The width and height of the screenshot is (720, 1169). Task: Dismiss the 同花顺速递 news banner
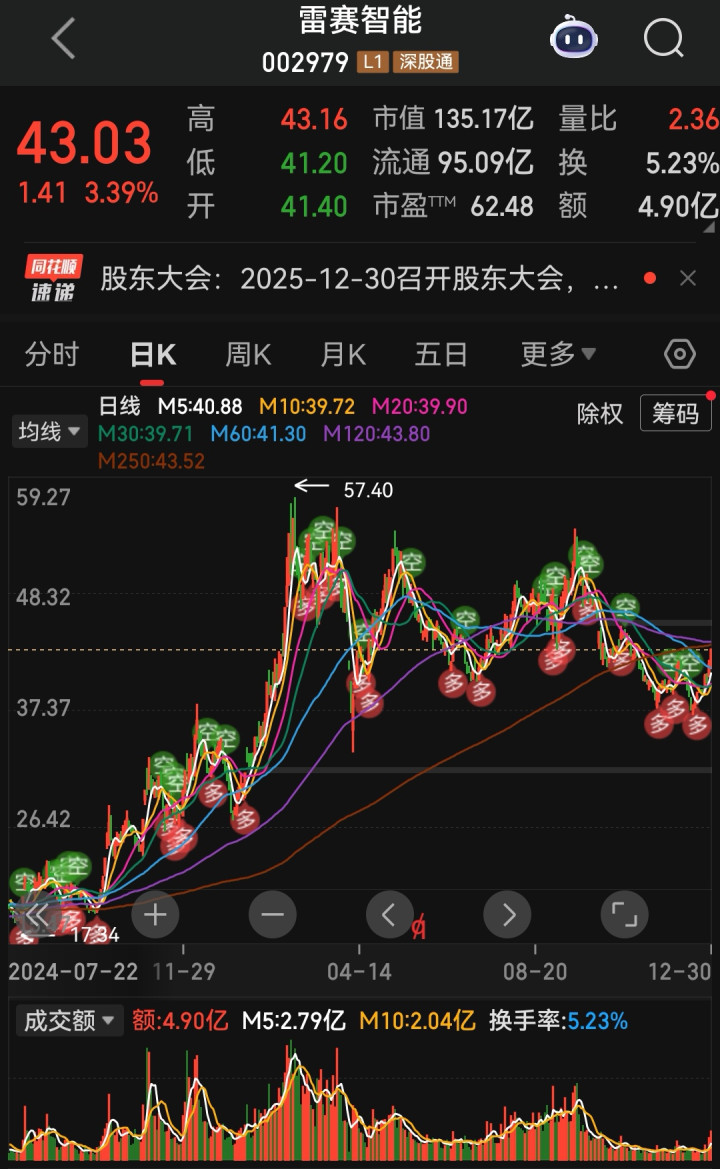click(x=688, y=279)
